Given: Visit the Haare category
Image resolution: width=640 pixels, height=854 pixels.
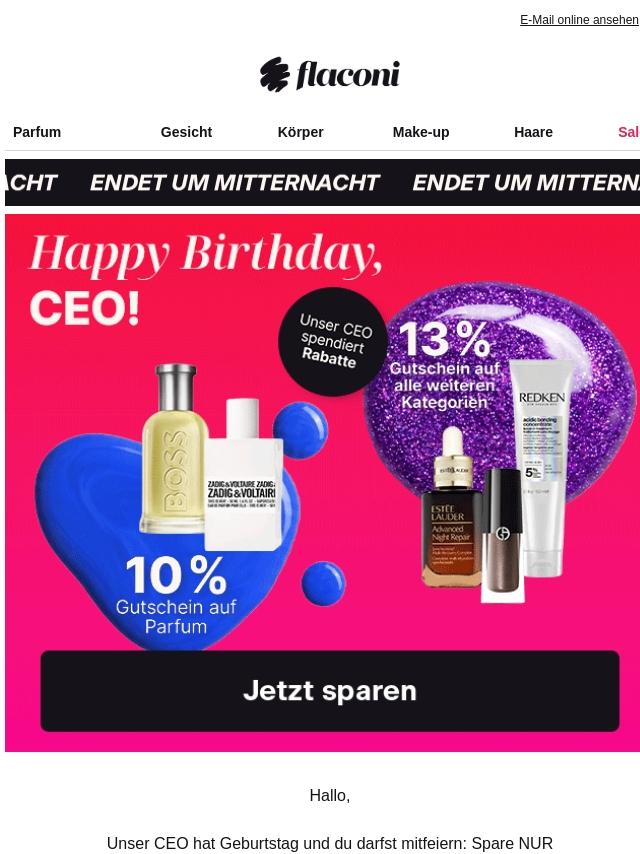Looking at the screenshot, I should [533, 132].
